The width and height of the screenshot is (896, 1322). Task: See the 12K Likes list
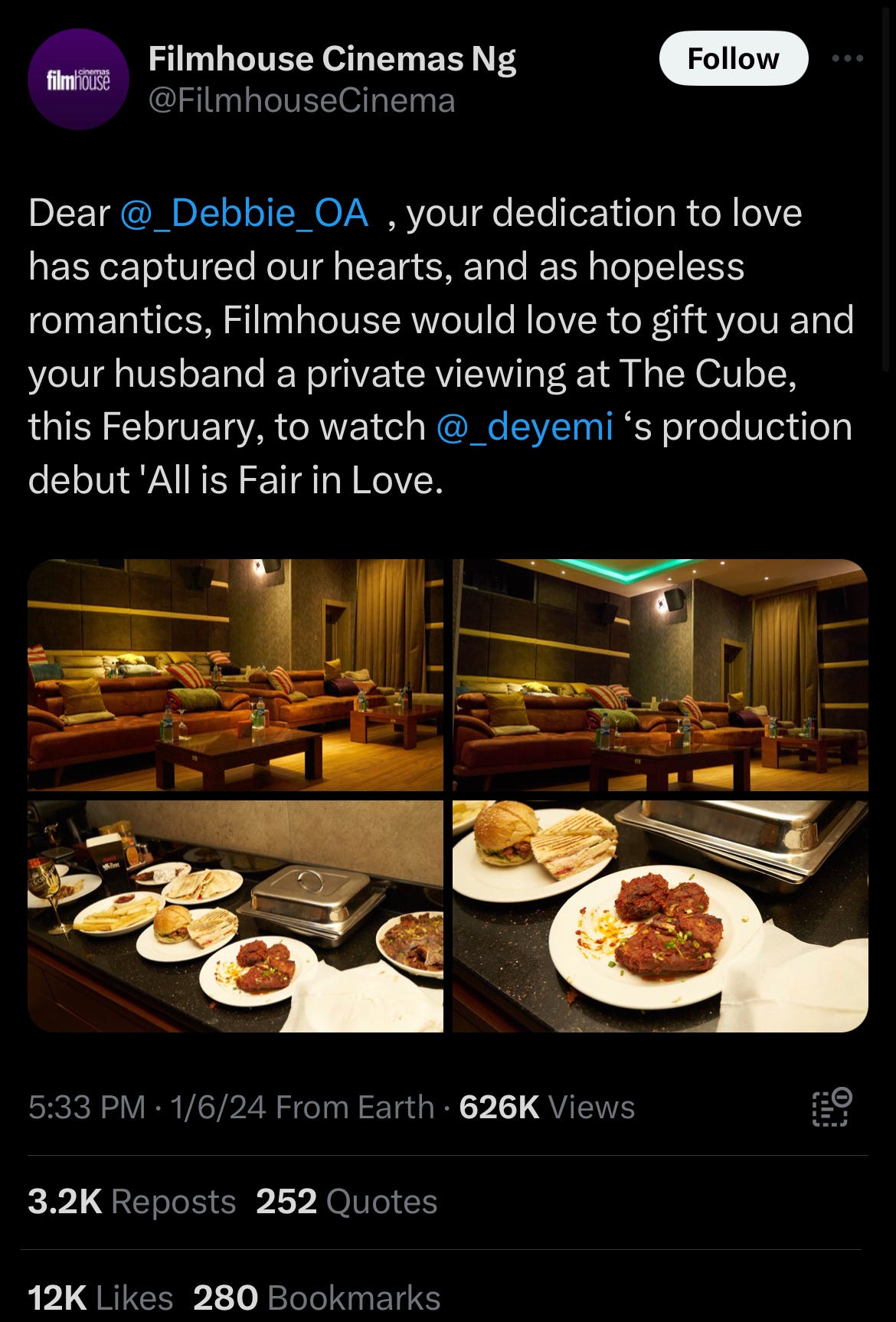tap(100, 1298)
